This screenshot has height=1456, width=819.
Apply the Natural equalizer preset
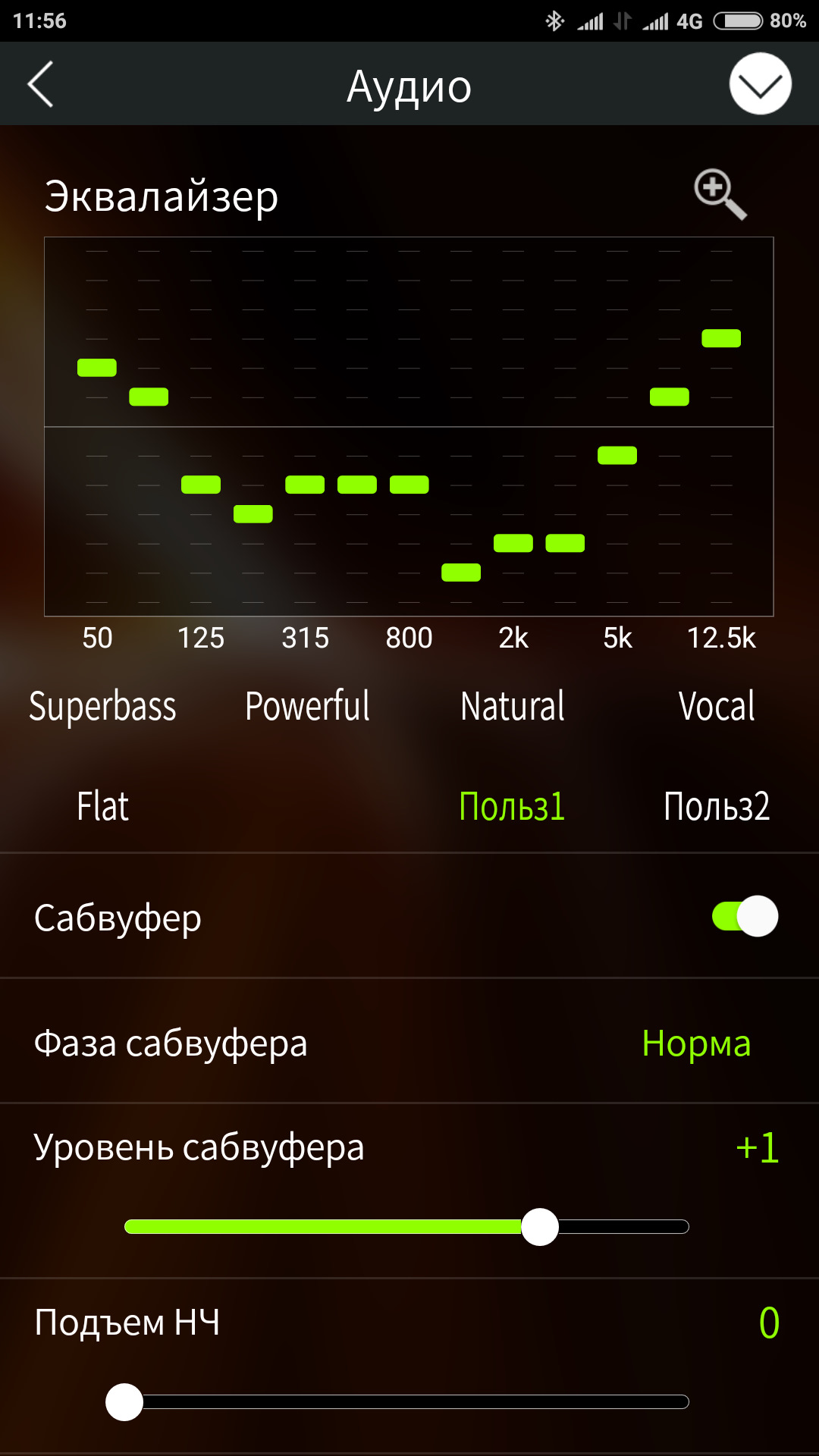pos(513,707)
